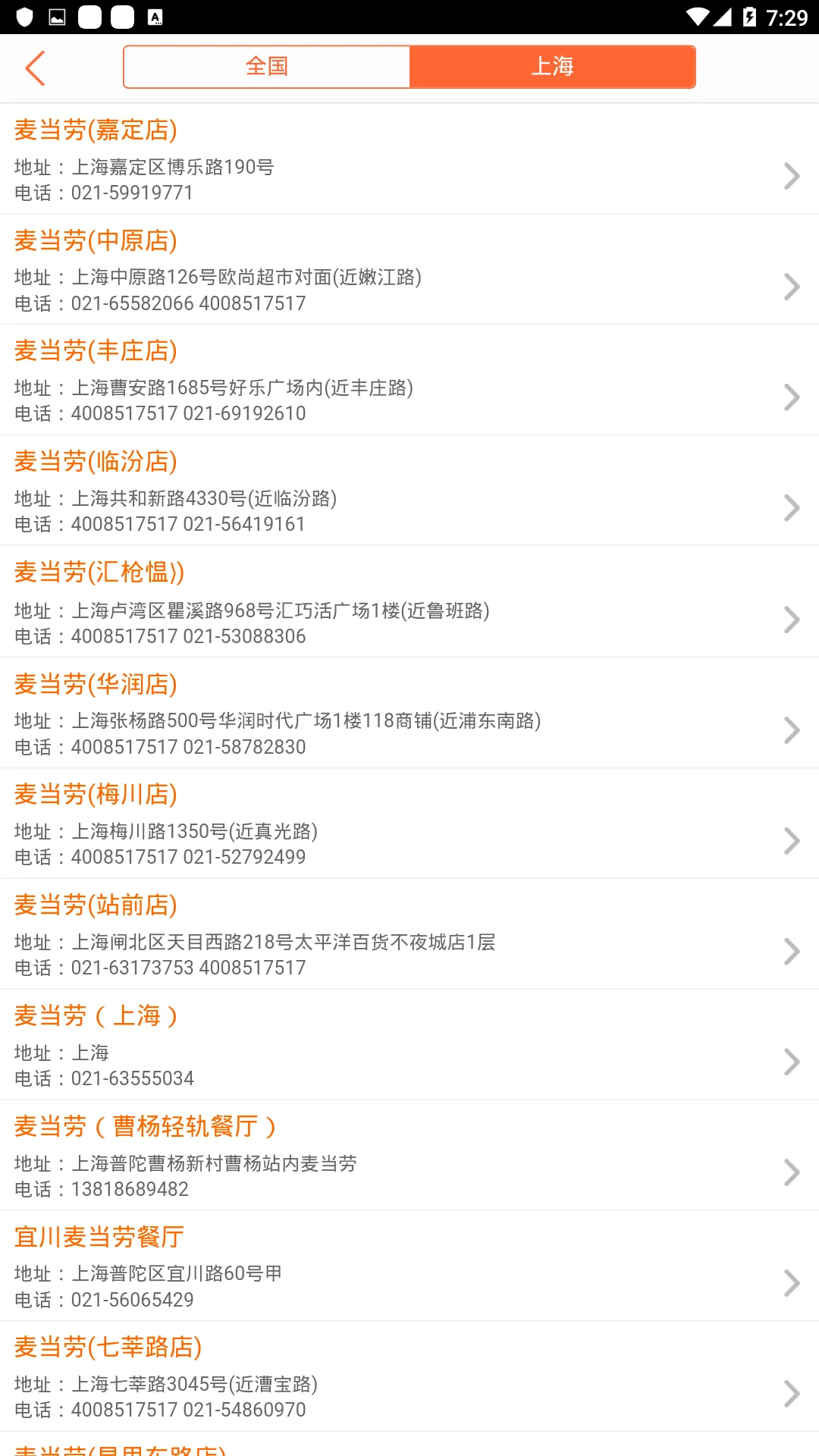Go back using the orange arrow
Image resolution: width=819 pixels, height=1456 pixels.
36,68
